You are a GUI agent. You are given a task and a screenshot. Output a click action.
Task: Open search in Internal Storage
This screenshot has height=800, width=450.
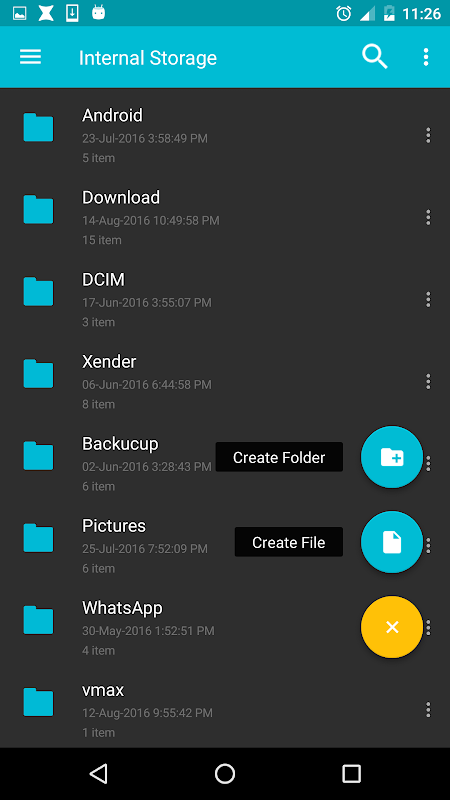[375, 57]
